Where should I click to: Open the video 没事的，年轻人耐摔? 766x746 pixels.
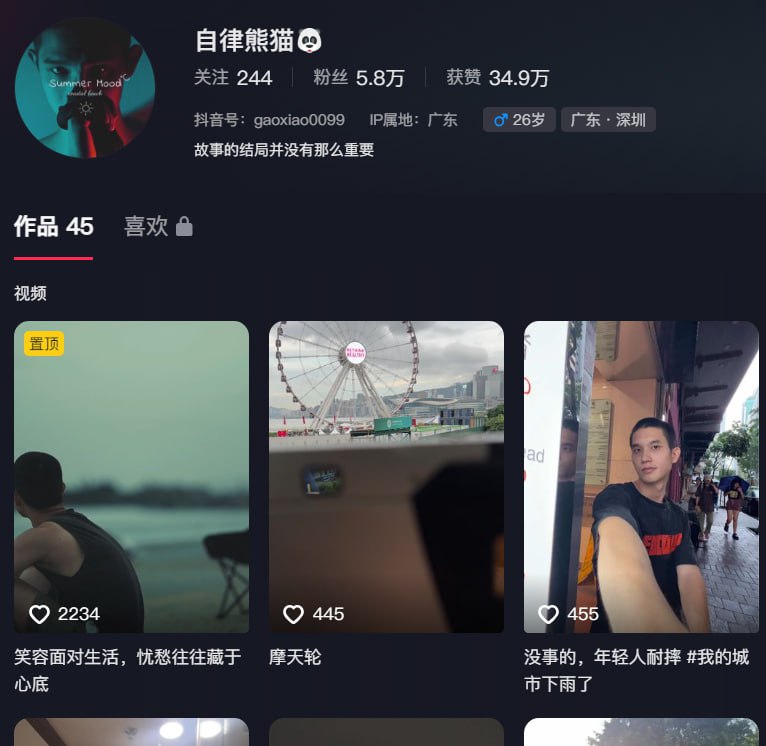click(x=641, y=476)
